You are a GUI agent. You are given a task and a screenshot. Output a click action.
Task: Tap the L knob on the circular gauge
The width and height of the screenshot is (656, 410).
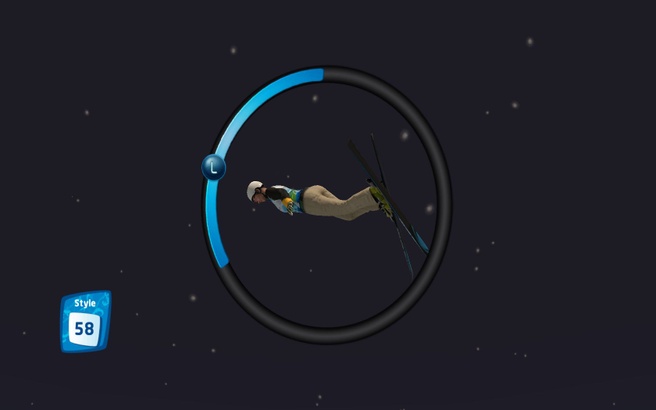pos(213,166)
